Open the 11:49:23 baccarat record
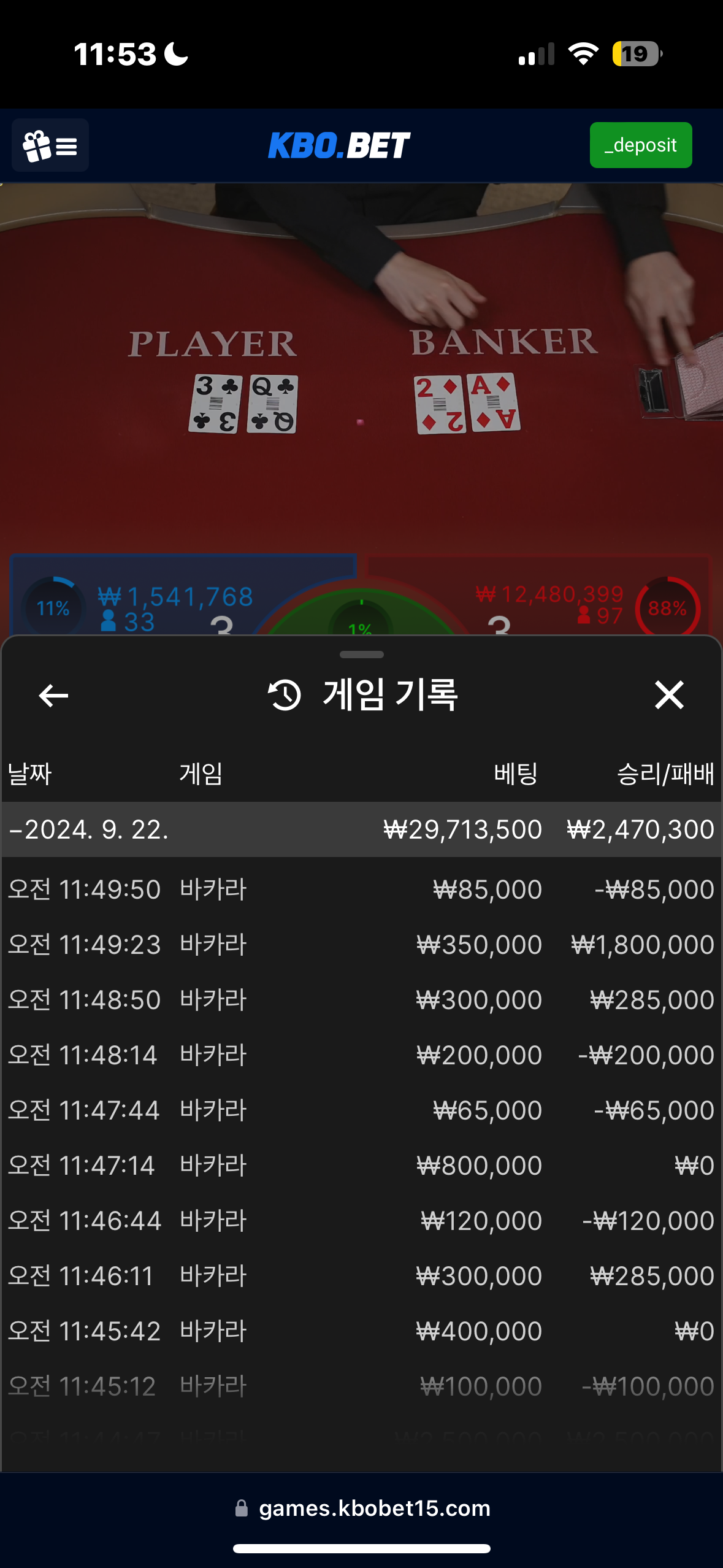The image size is (723, 1568). (361, 945)
